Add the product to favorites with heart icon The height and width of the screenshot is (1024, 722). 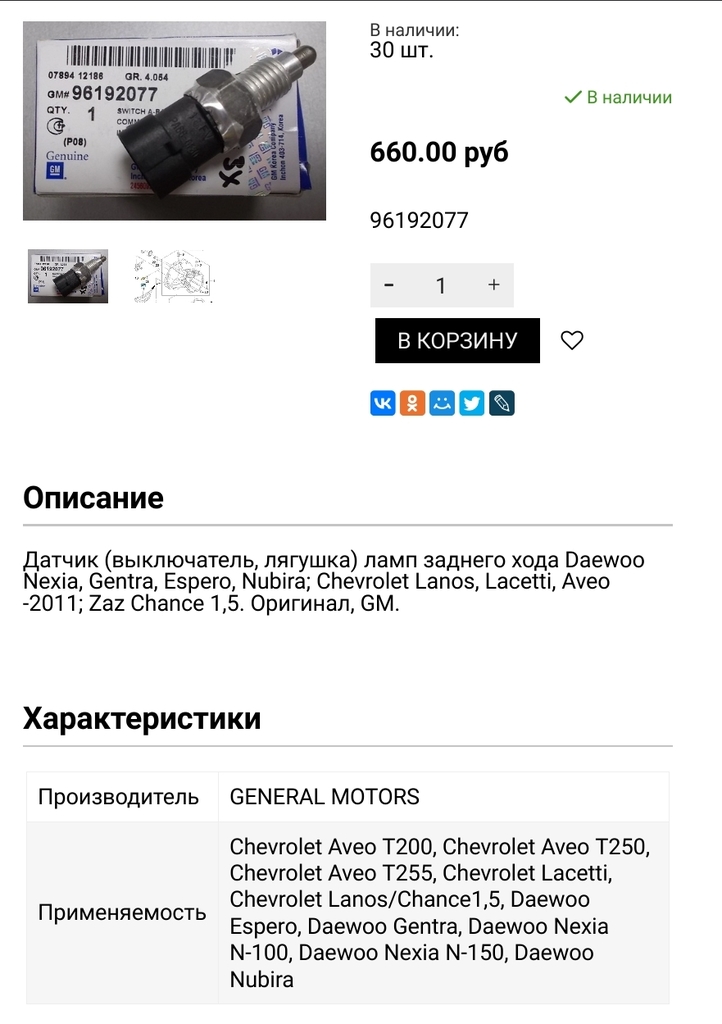coord(572,340)
